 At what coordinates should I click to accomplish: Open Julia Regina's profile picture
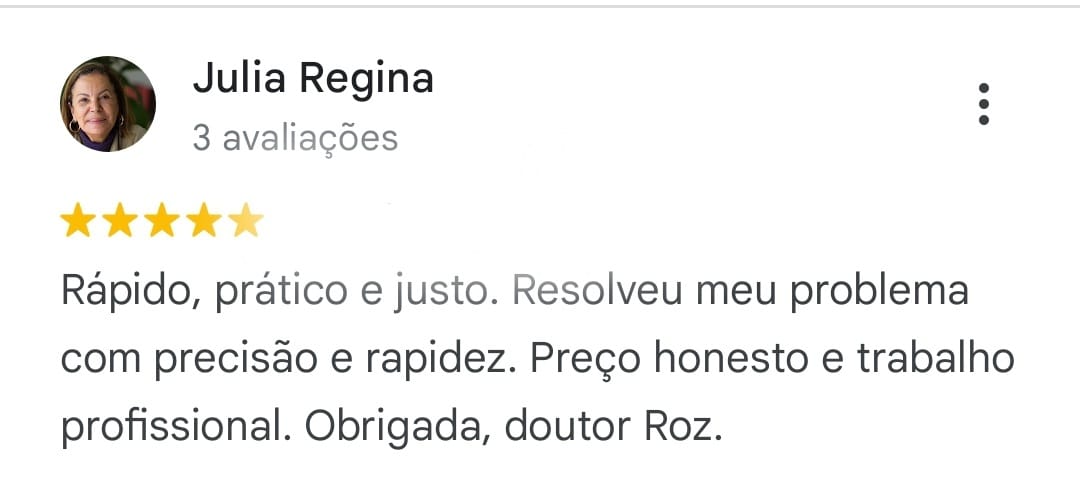108,104
